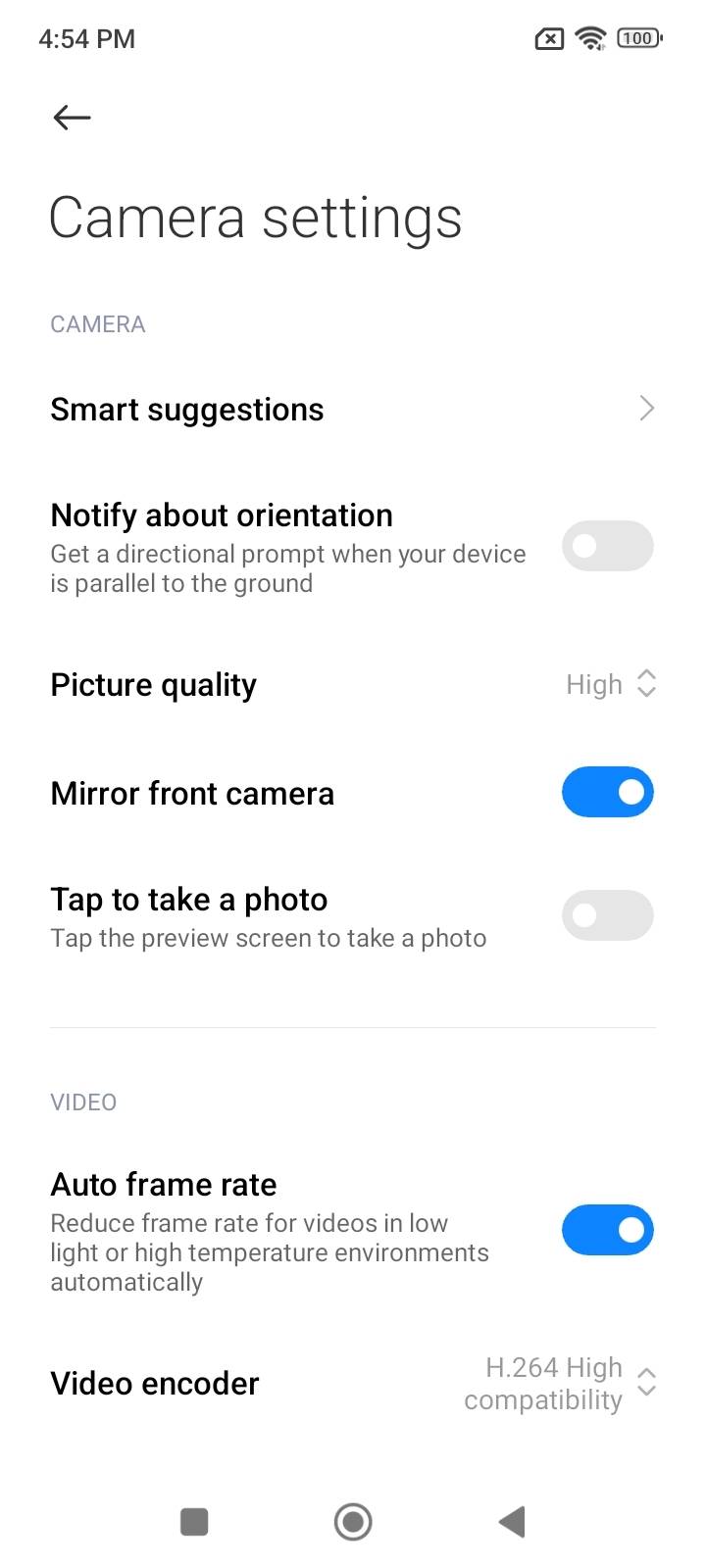Tap the clock showing 4:54 PM
The width and height of the screenshot is (706, 1568).
(x=86, y=38)
